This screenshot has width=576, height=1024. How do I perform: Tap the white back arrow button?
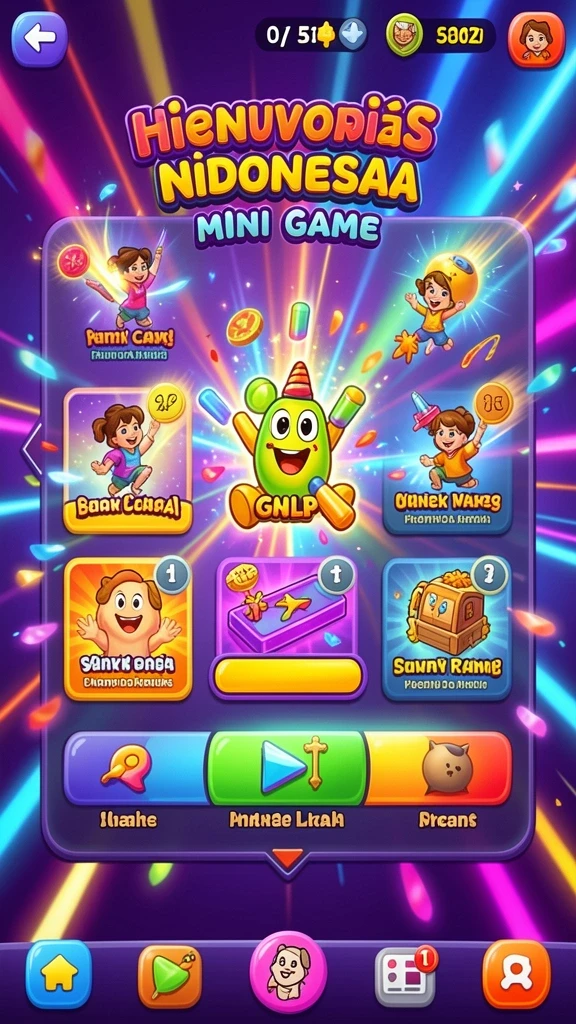39,39
